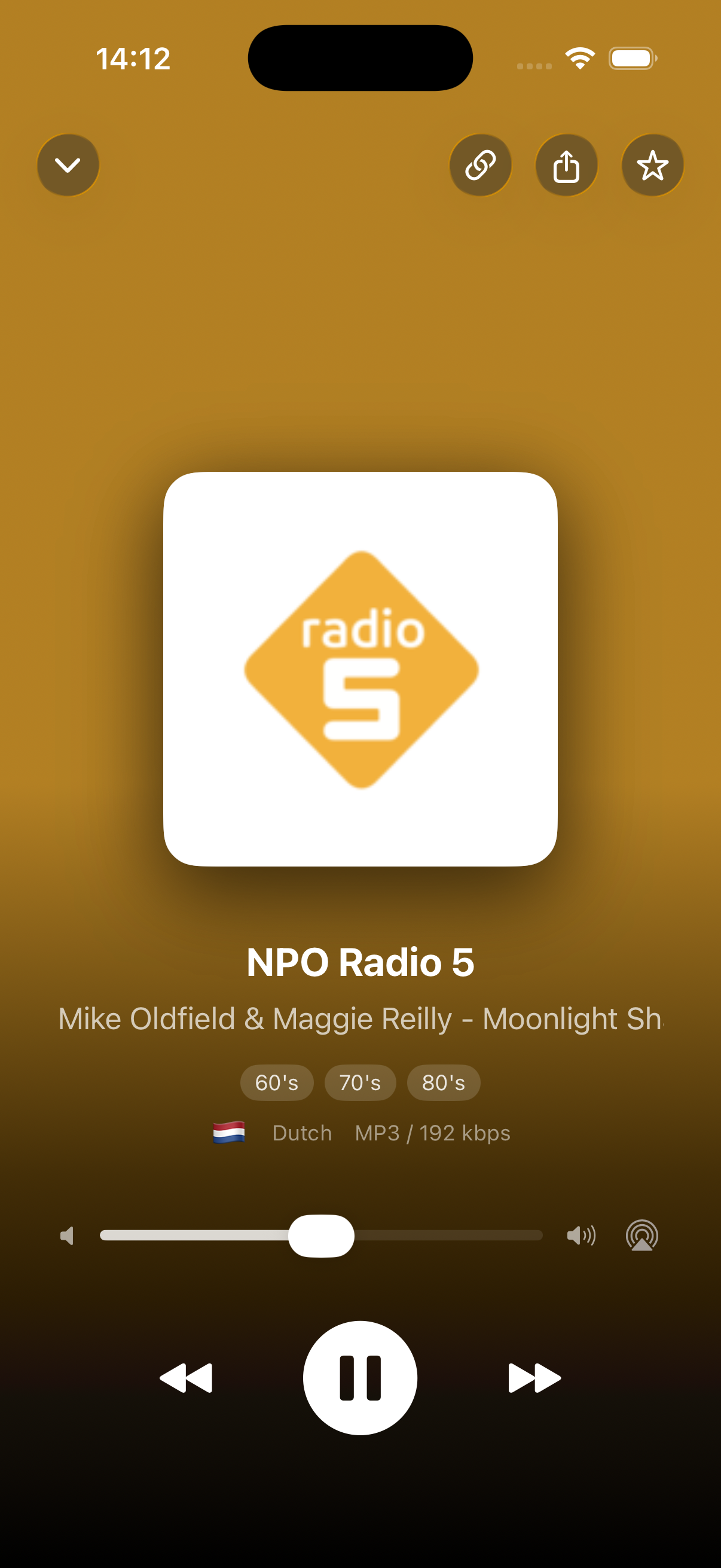Share NPO Radio 5 station
The width and height of the screenshot is (721, 1568).
(566, 165)
